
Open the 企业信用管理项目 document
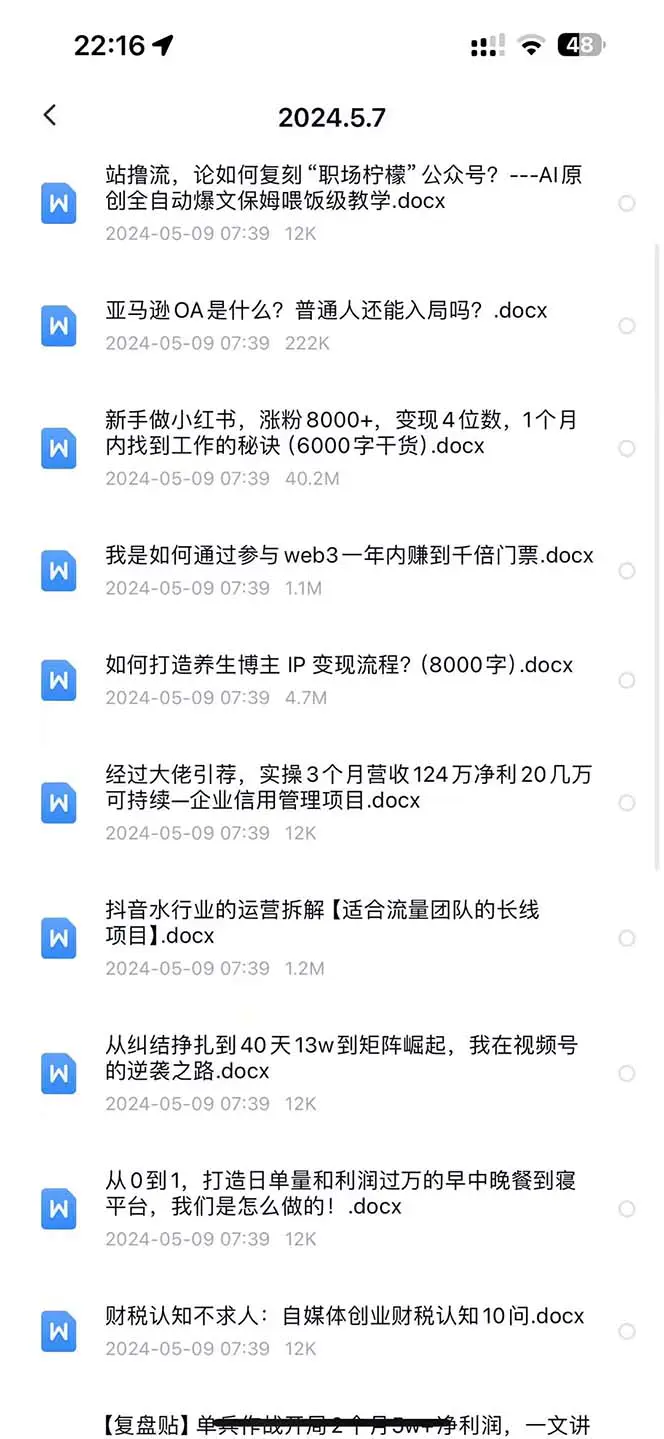[348, 787]
